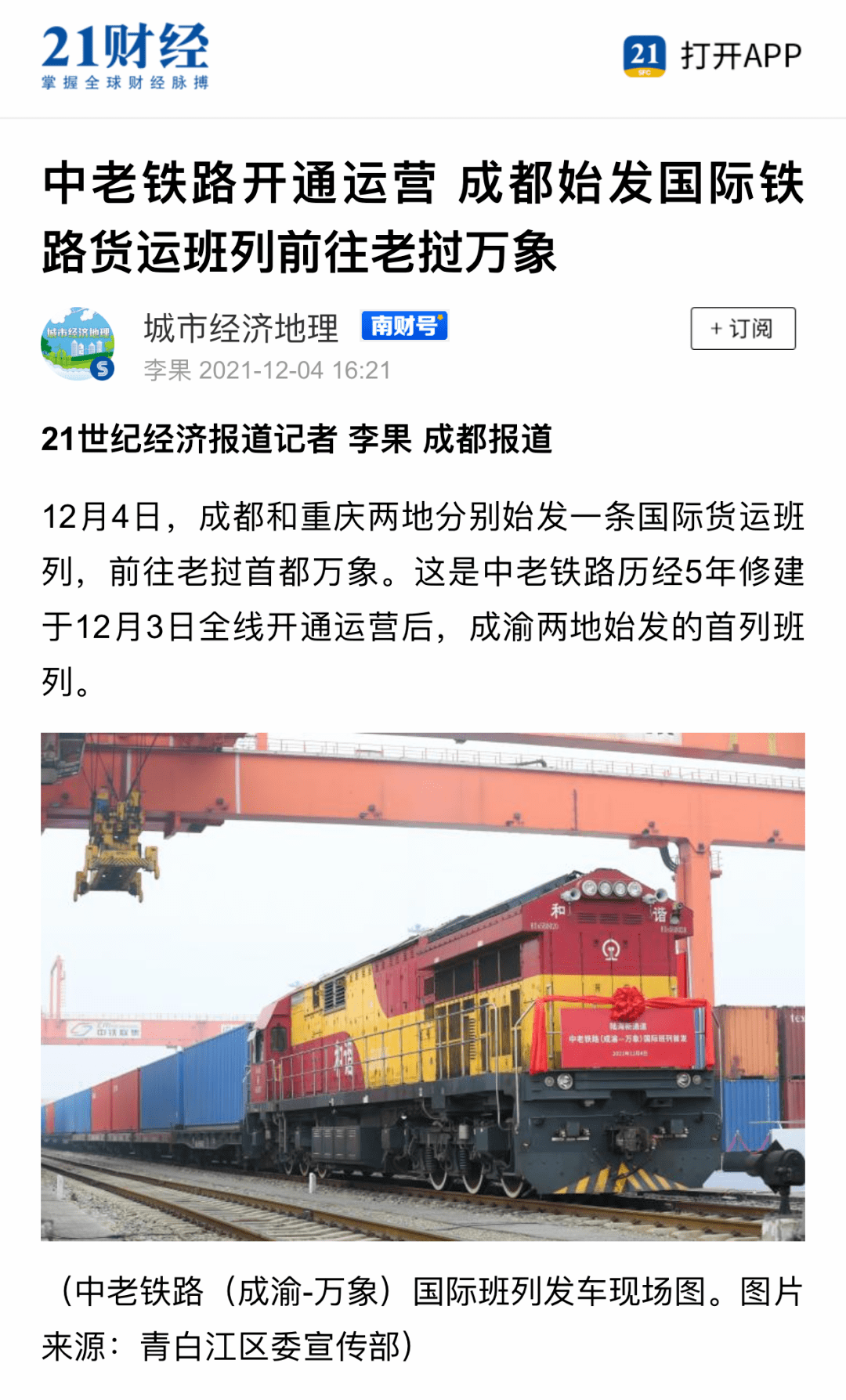This screenshot has width=846, height=1400.
Task: Subscribe with the 订阅 button
Action: [742, 328]
